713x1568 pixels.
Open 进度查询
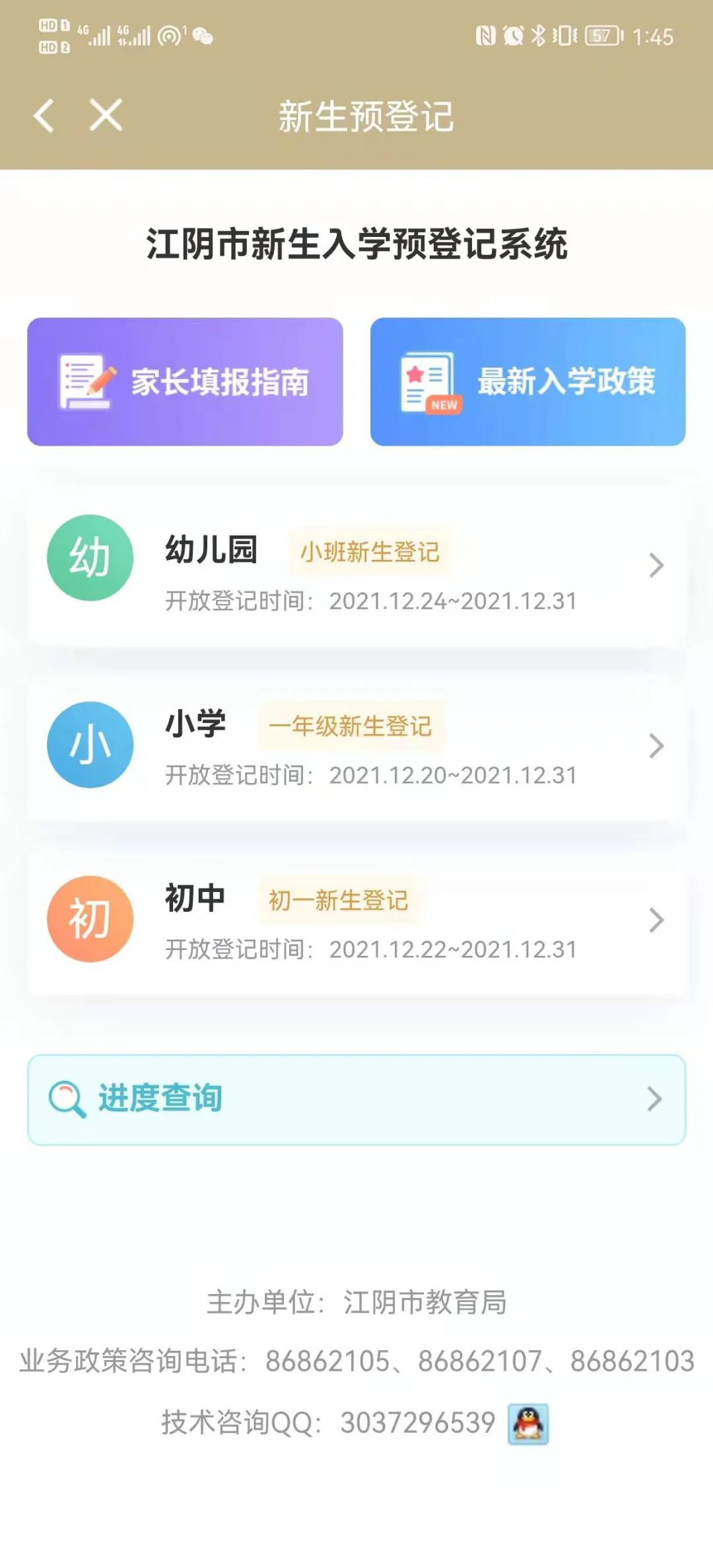(x=356, y=1099)
